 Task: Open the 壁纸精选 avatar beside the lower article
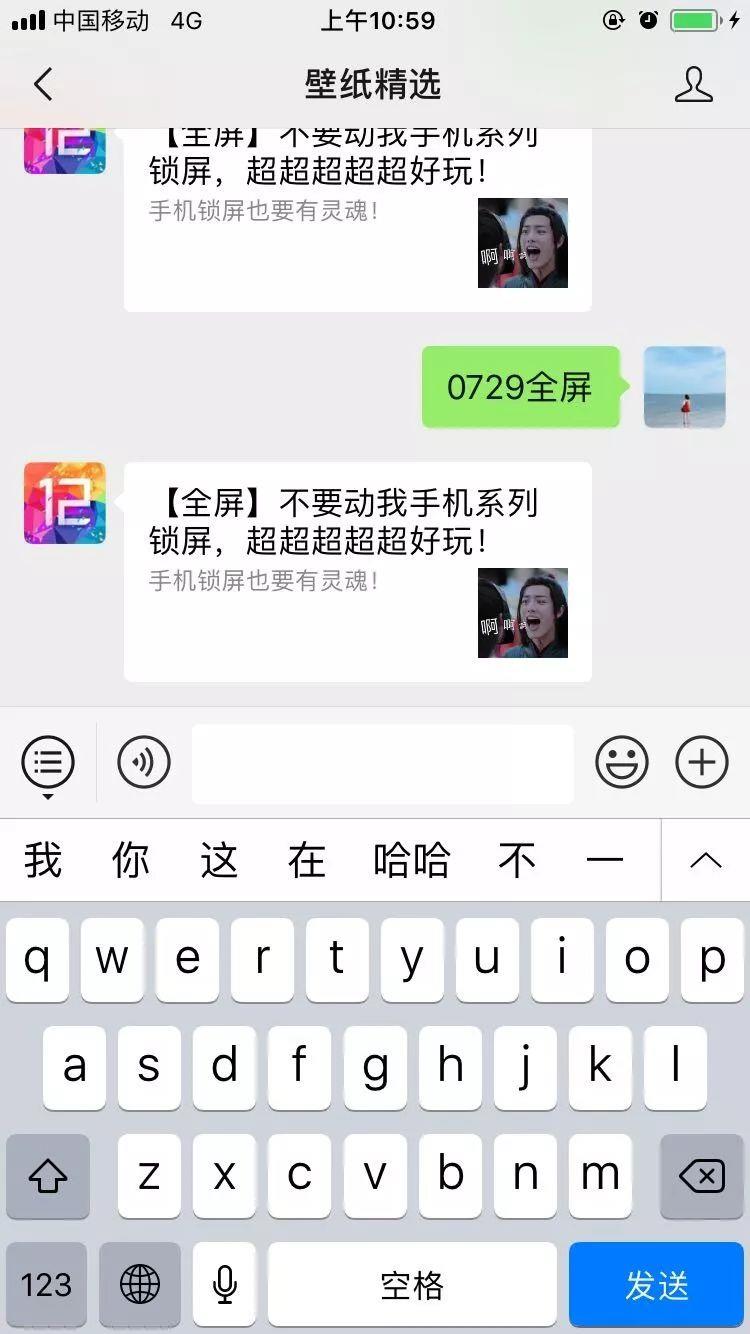[x=65, y=503]
